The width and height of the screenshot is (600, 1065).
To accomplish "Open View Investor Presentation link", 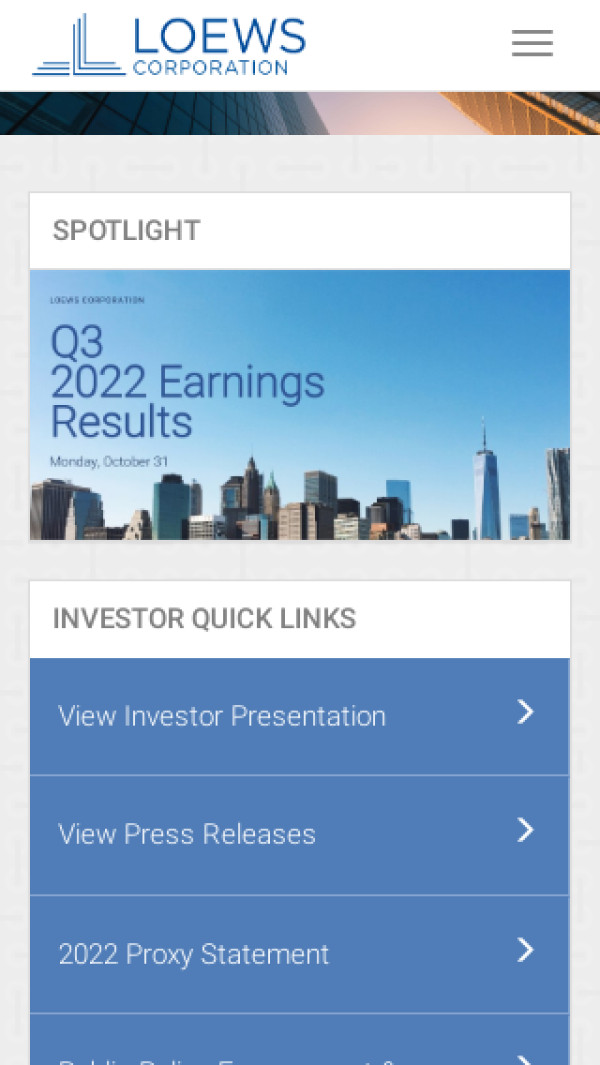I will [299, 716].
